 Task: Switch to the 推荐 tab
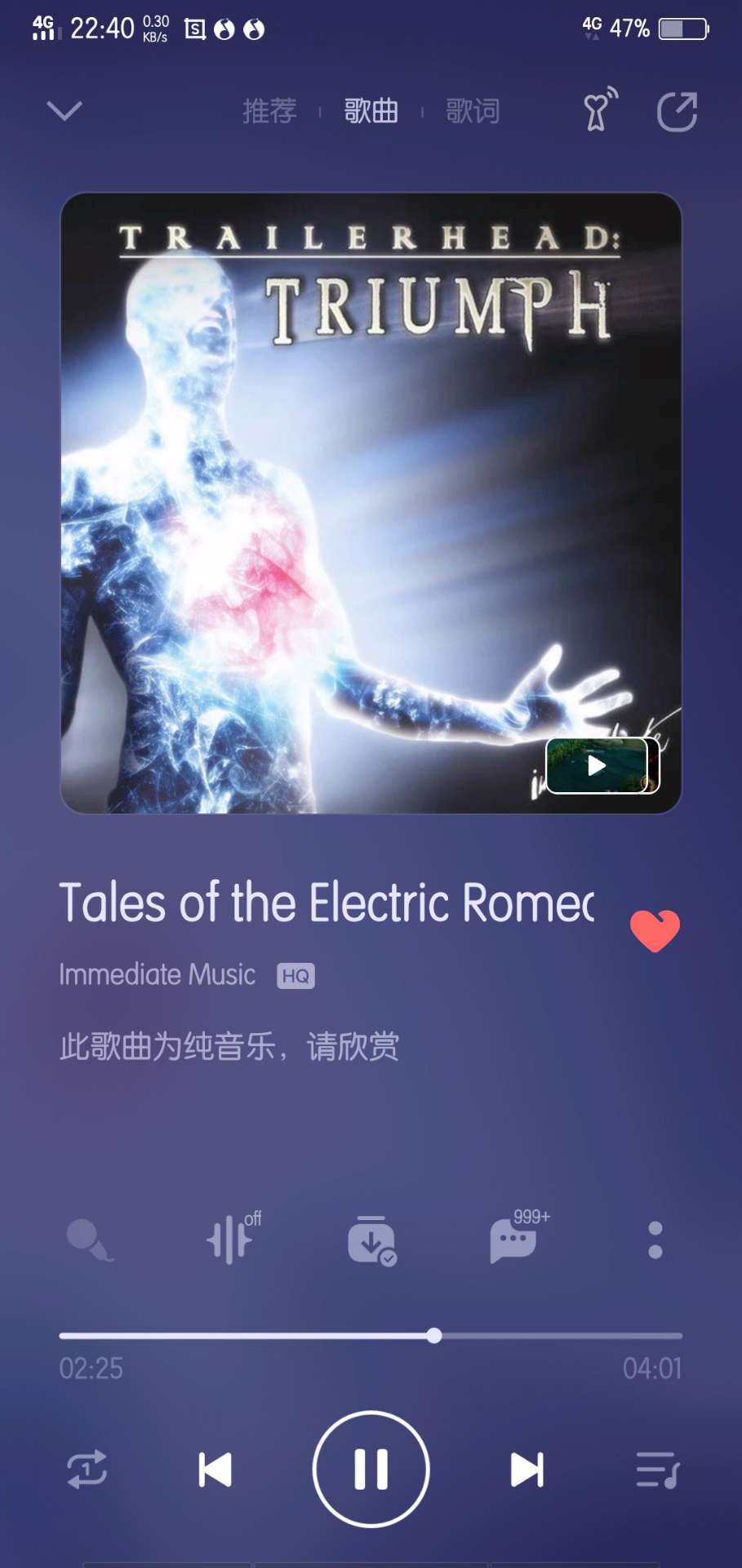[269, 110]
